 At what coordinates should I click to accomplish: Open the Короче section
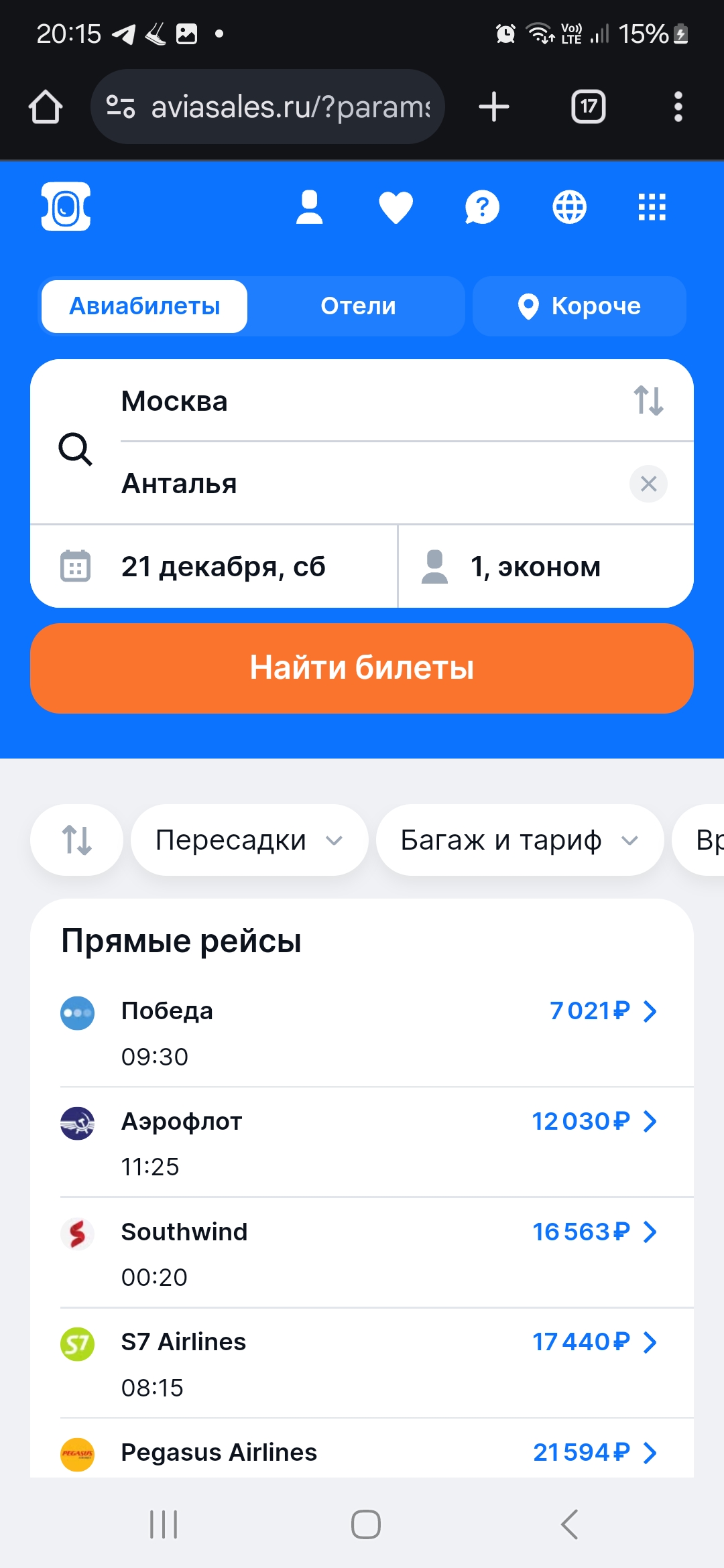pos(579,306)
